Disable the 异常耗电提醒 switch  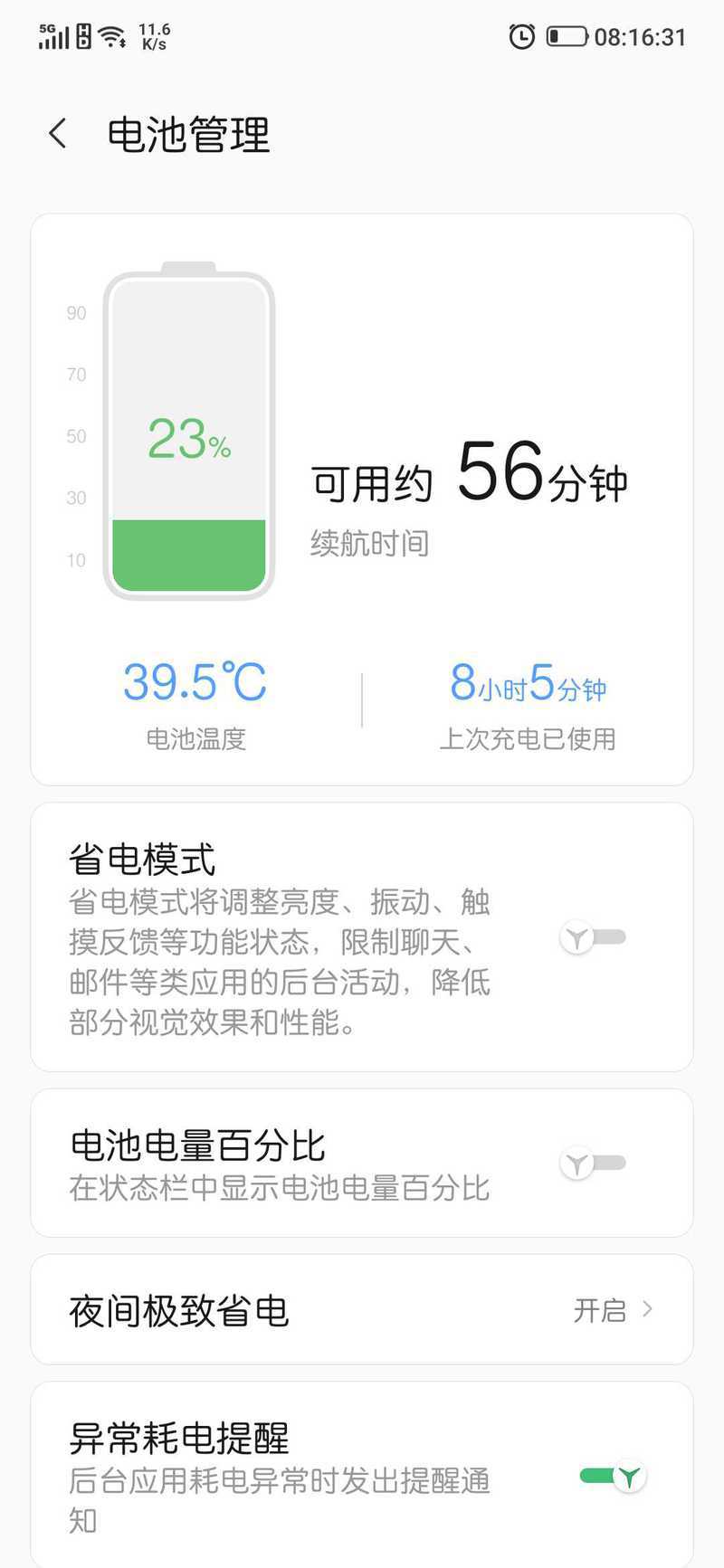click(x=613, y=1477)
